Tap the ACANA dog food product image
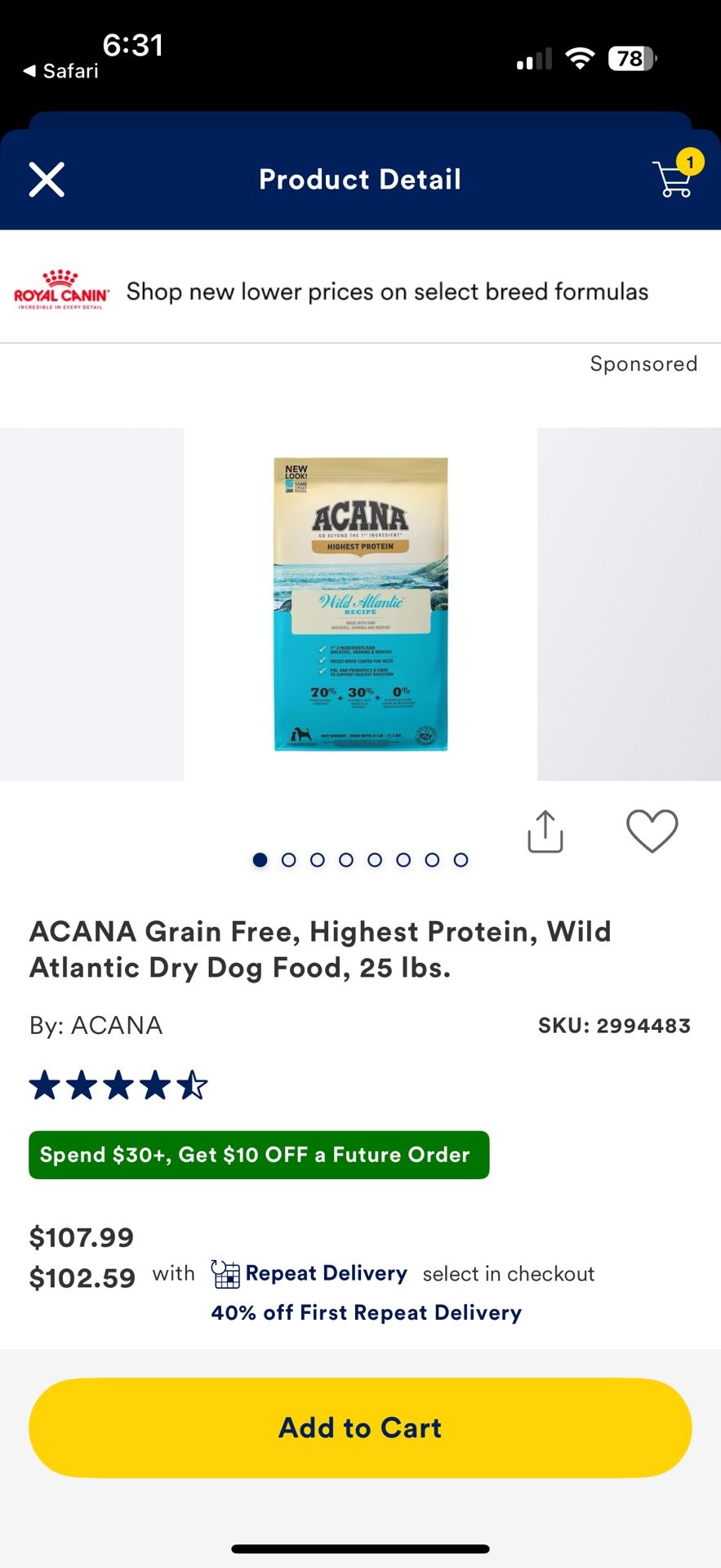Image resolution: width=721 pixels, height=1568 pixels. (361, 604)
